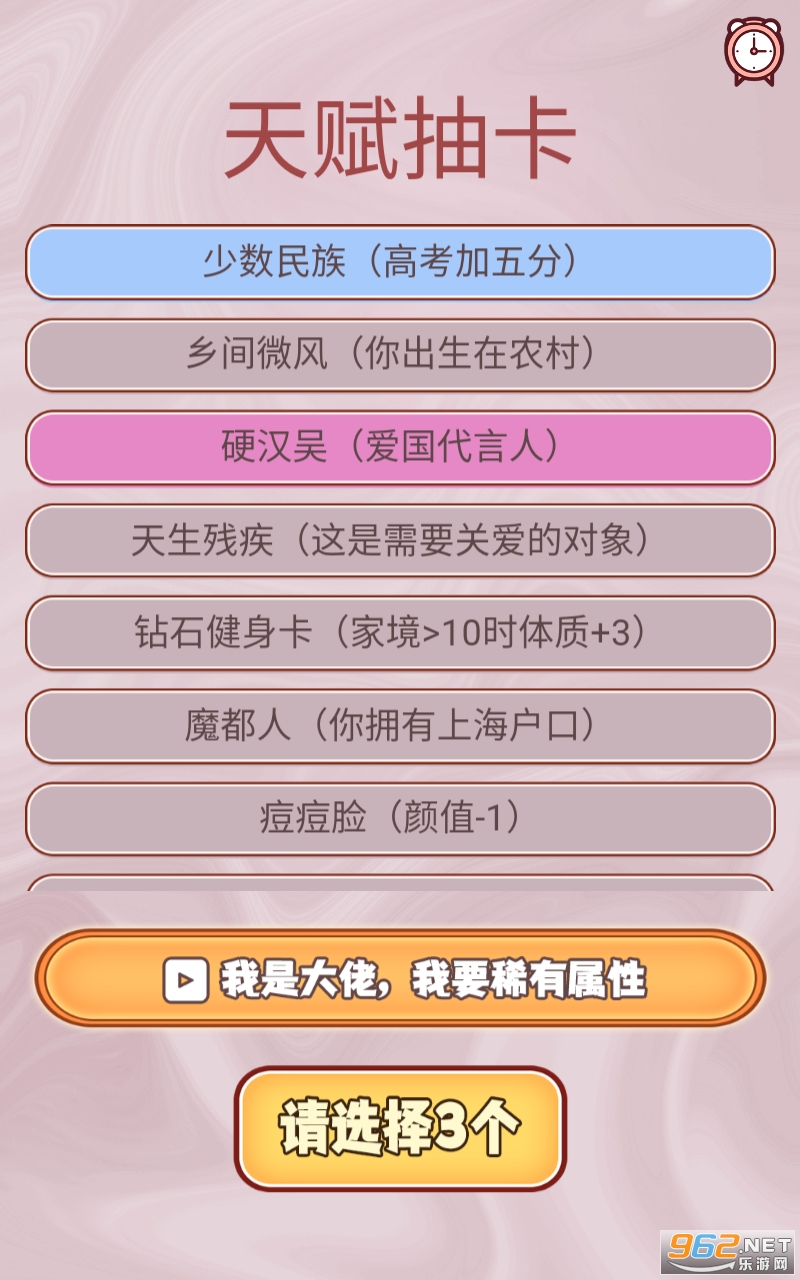Select the 少数民族 talent card

tap(400, 262)
